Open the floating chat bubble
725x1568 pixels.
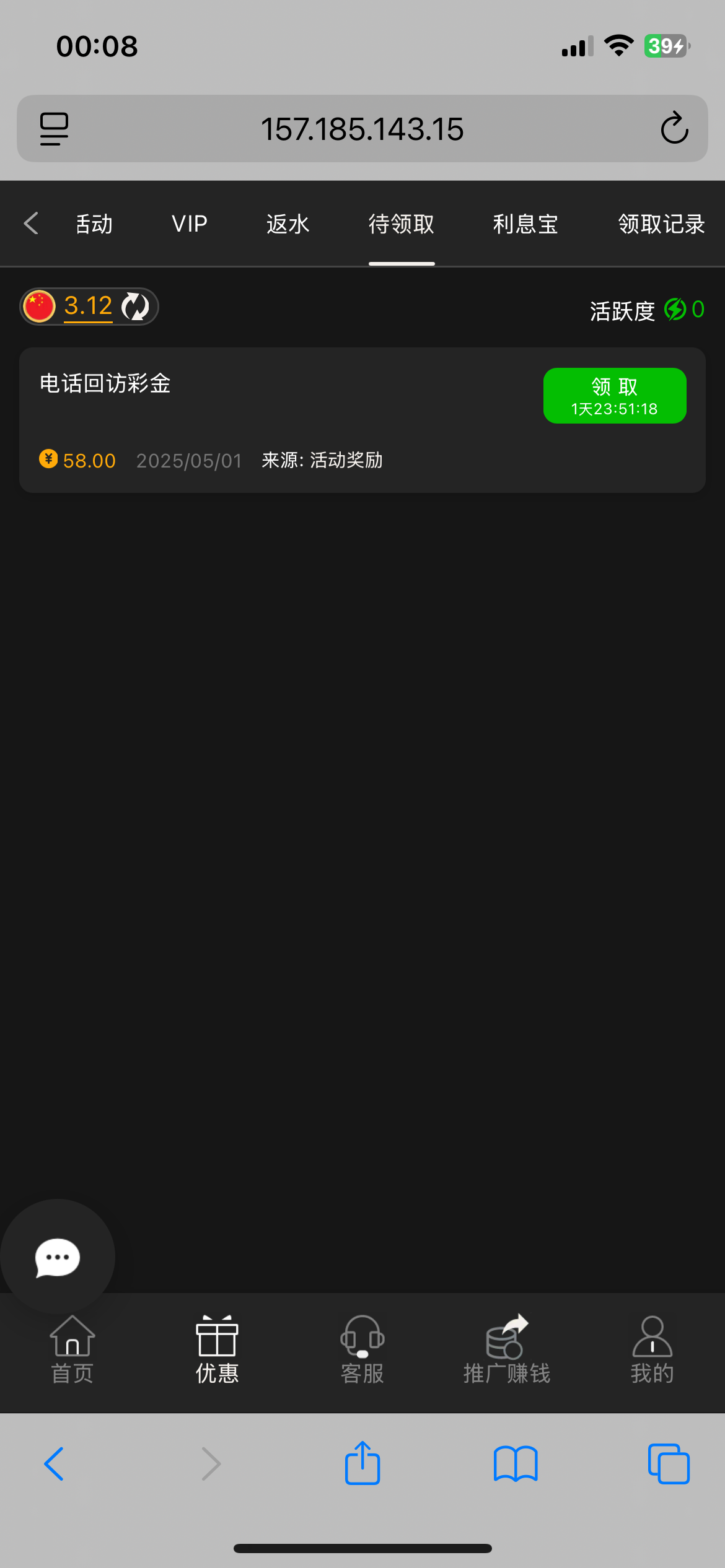tap(58, 1257)
